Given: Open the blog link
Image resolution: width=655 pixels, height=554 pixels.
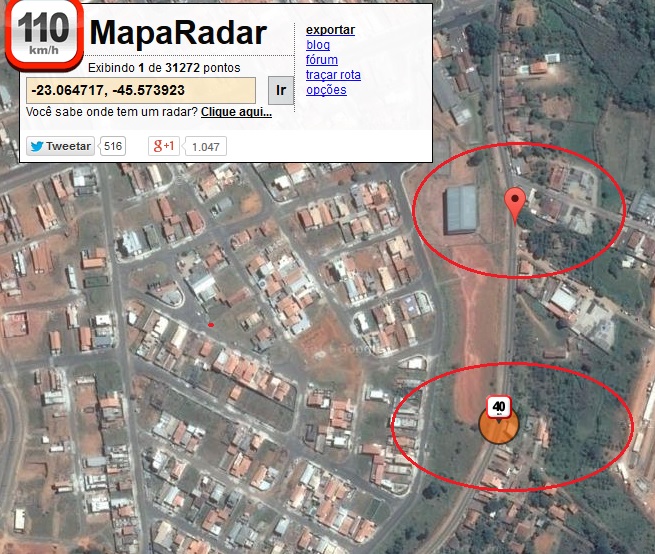Looking at the screenshot, I should pyautogui.click(x=317, y=45).
